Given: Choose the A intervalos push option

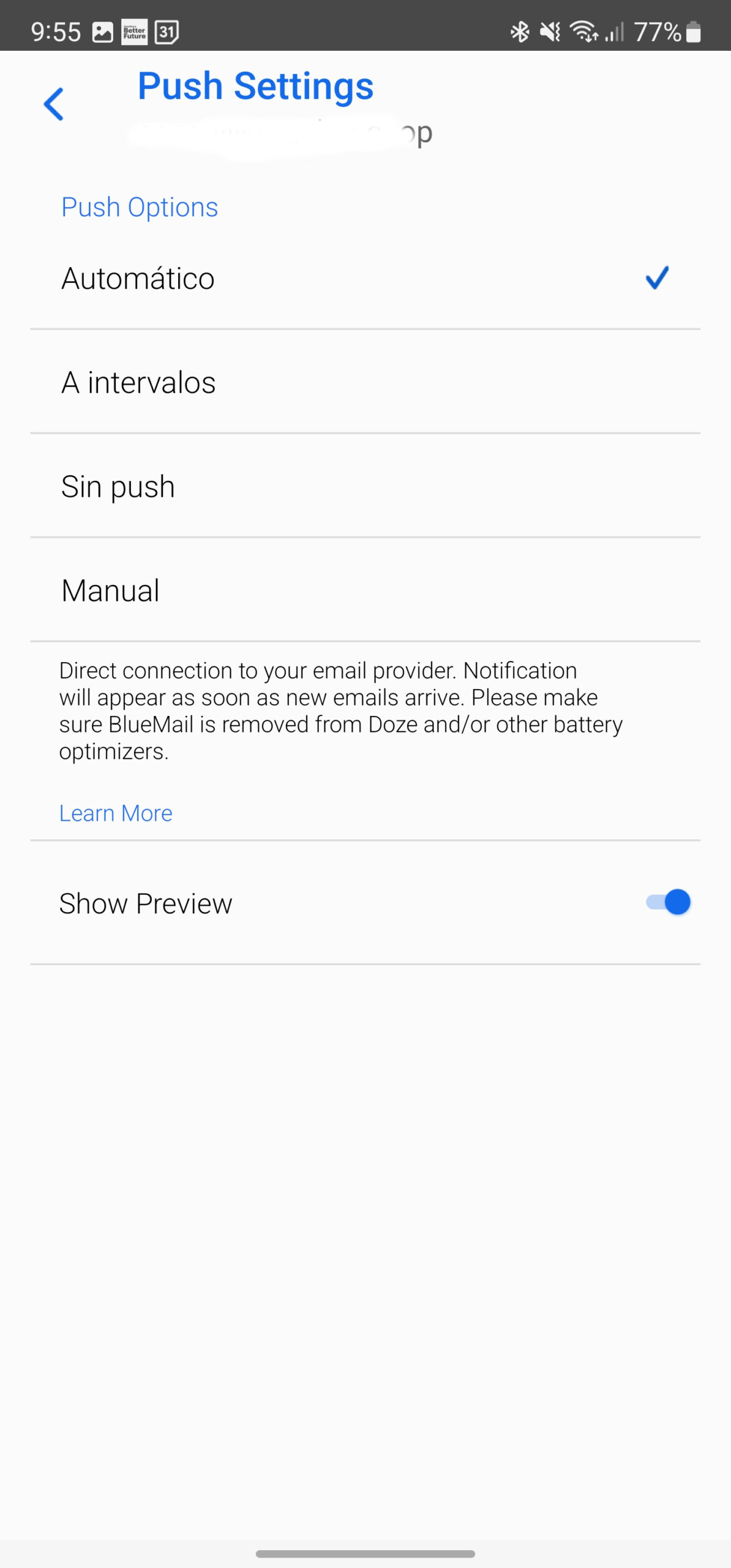Looking at the screenshot, I should click(x=365, y=382).
